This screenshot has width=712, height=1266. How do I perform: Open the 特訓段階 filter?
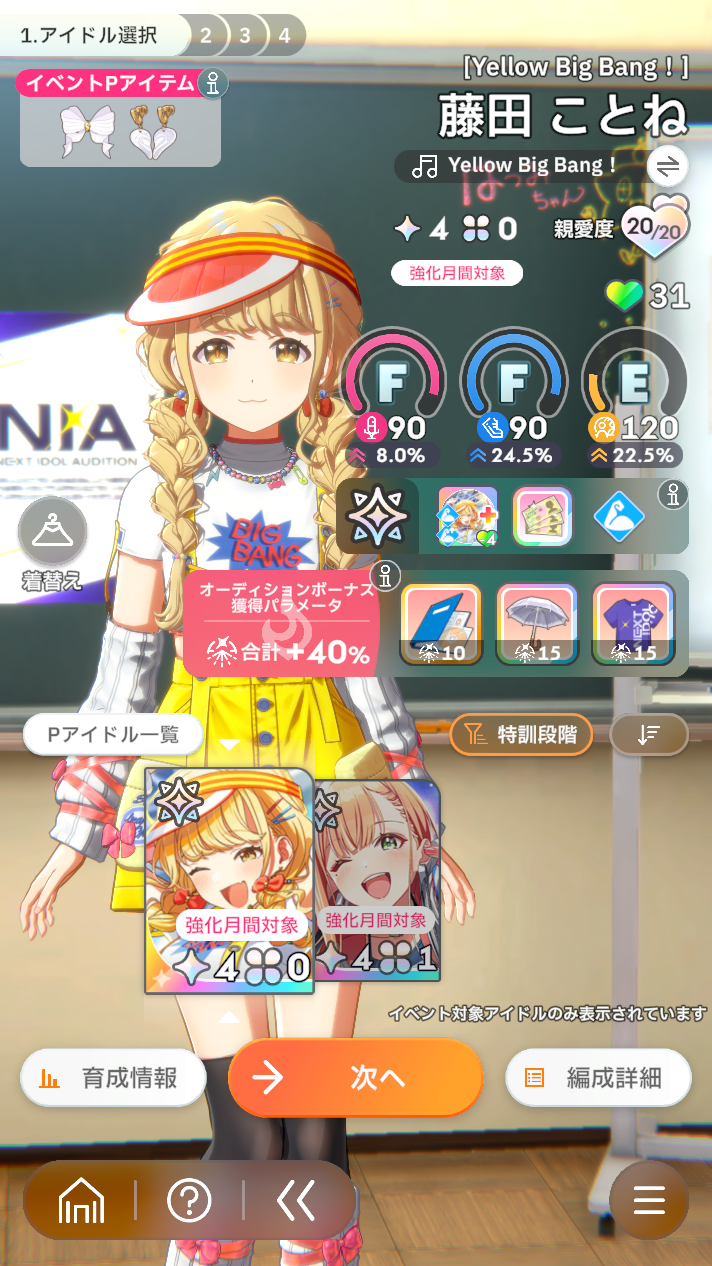pos(521,735)
